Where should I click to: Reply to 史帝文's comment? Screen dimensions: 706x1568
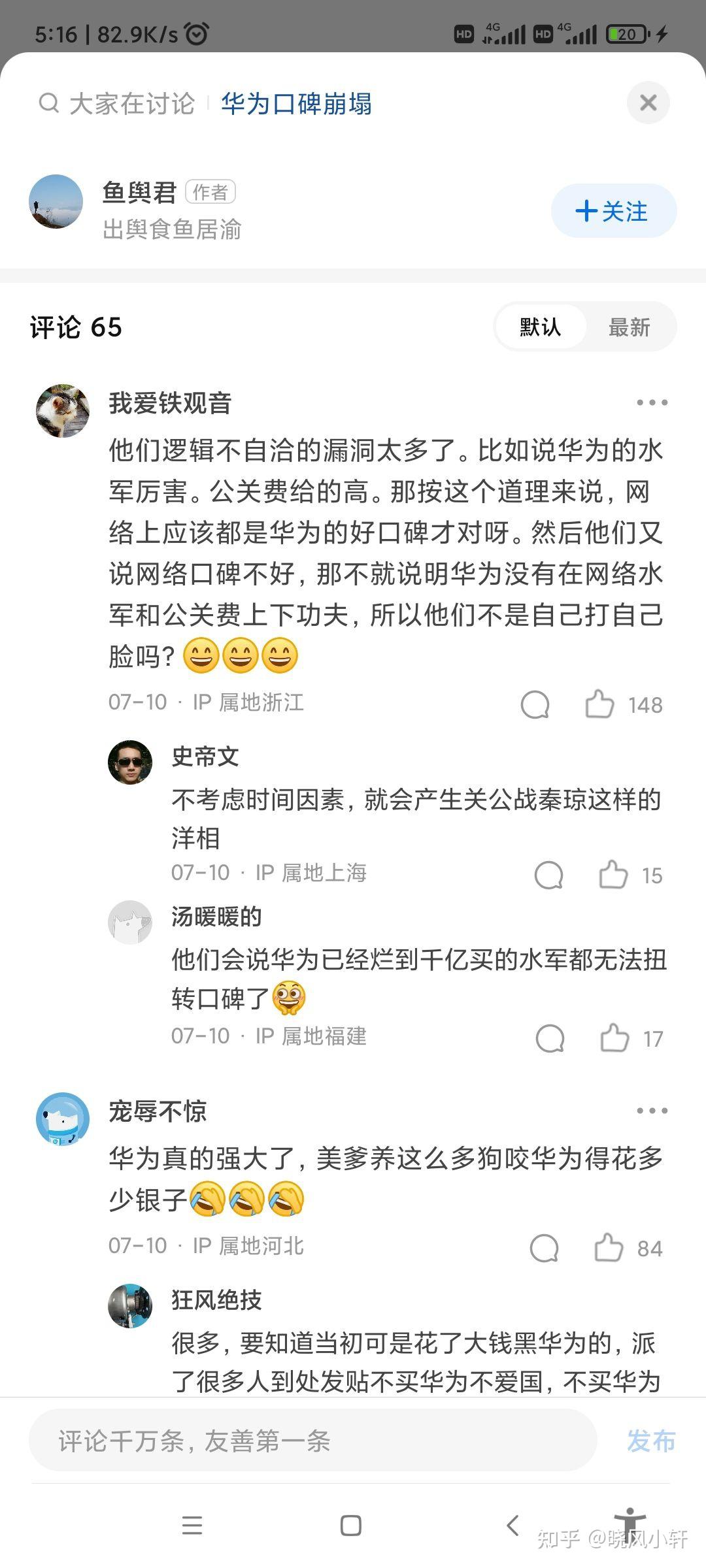point(548,875)
